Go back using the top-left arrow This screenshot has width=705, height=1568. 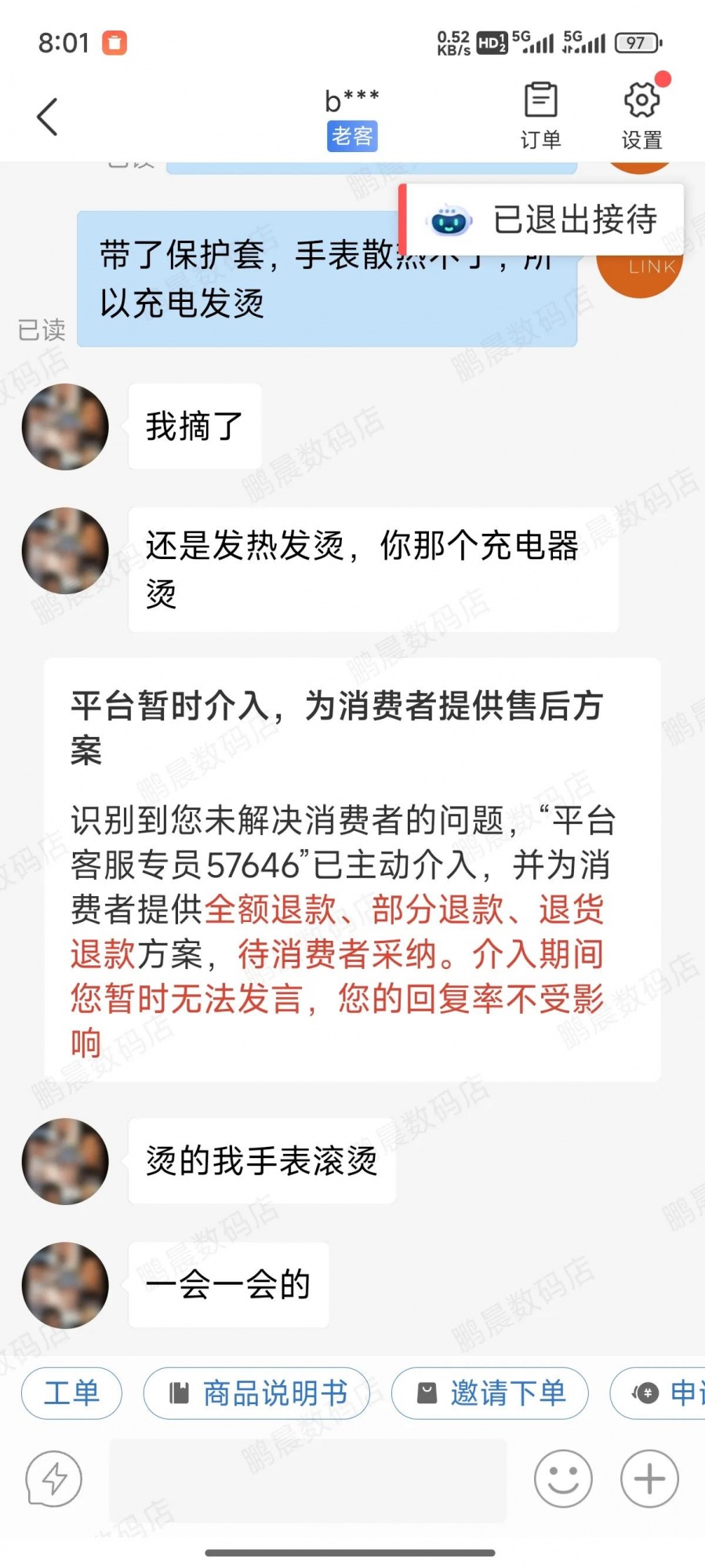point(48,117)
